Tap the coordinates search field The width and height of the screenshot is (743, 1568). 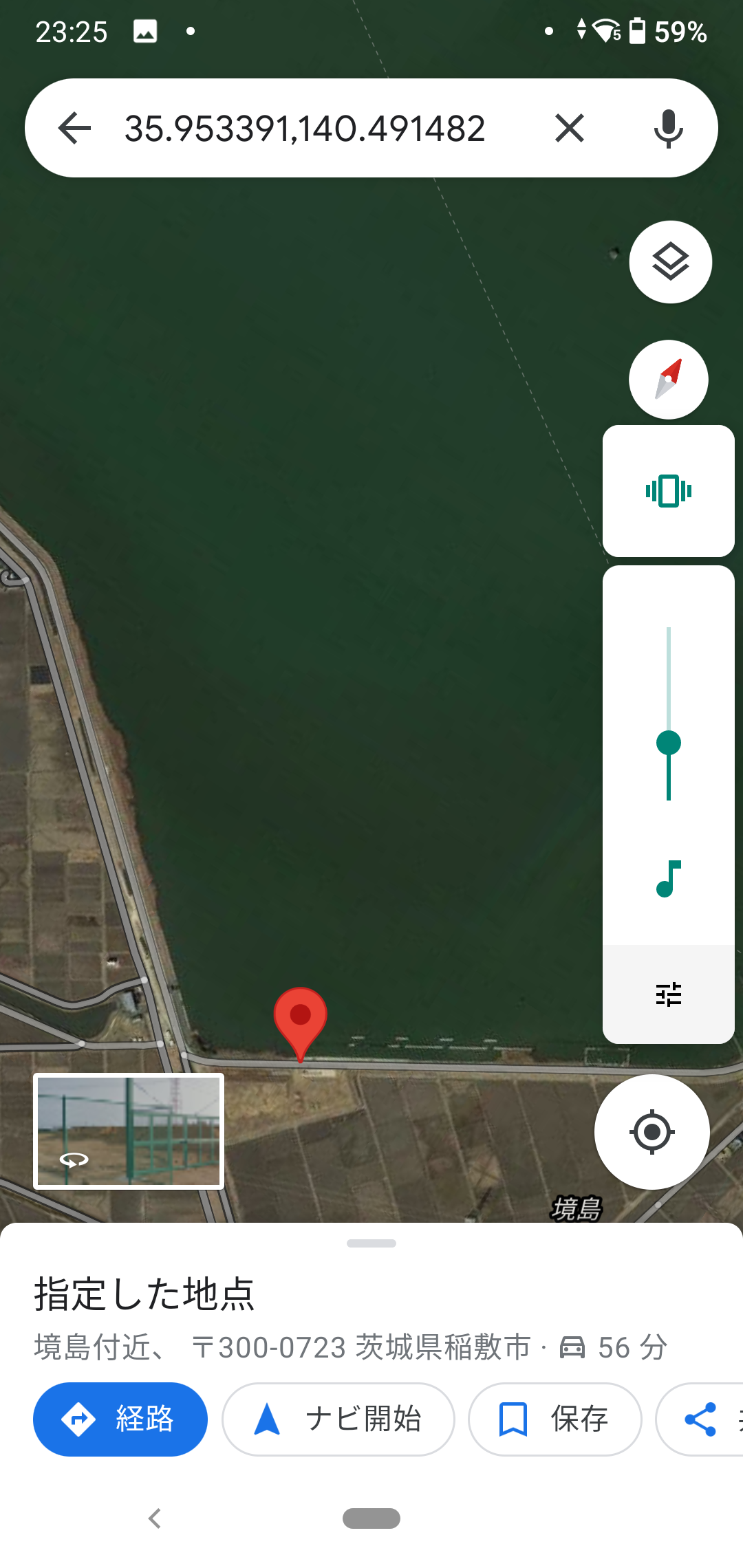point(305,129)
